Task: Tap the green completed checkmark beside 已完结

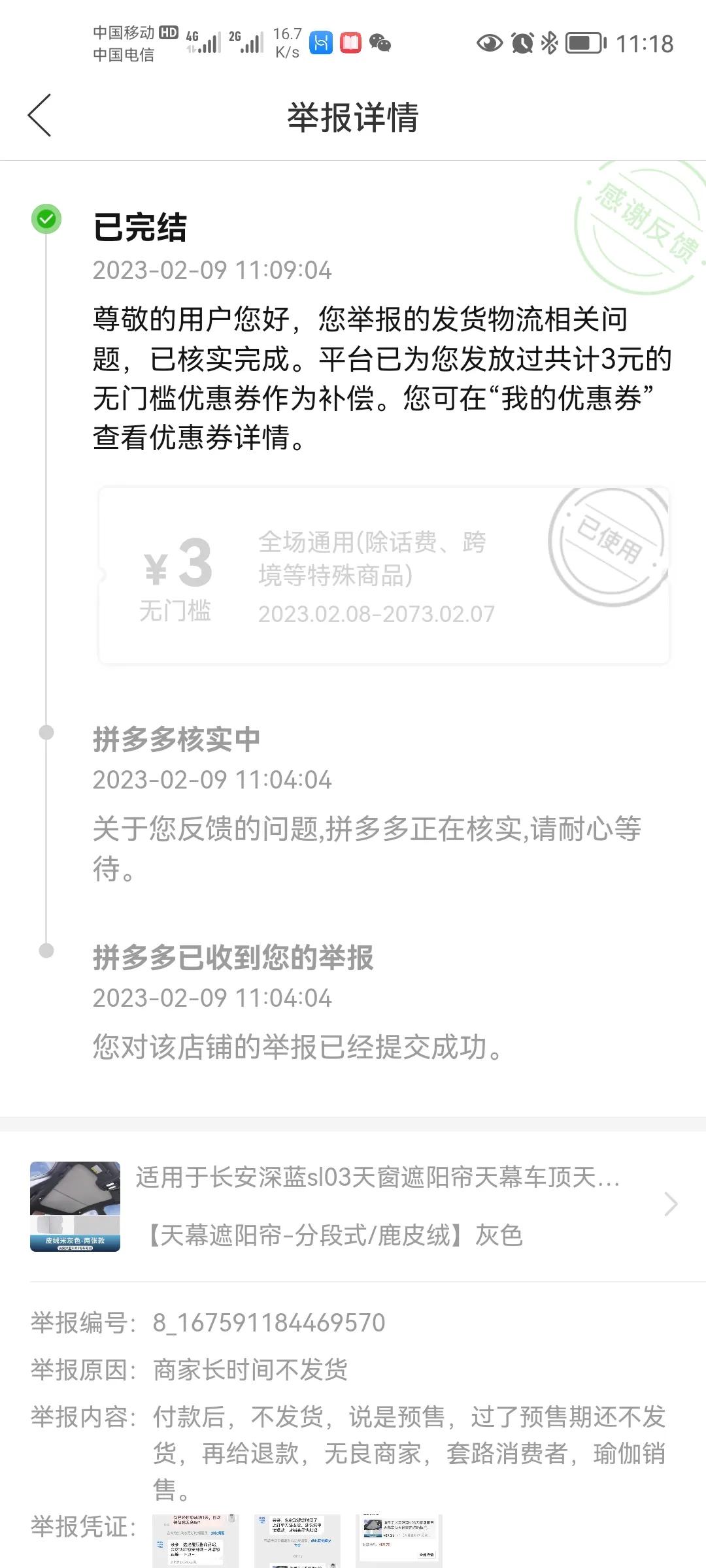Action: point(44,220)
